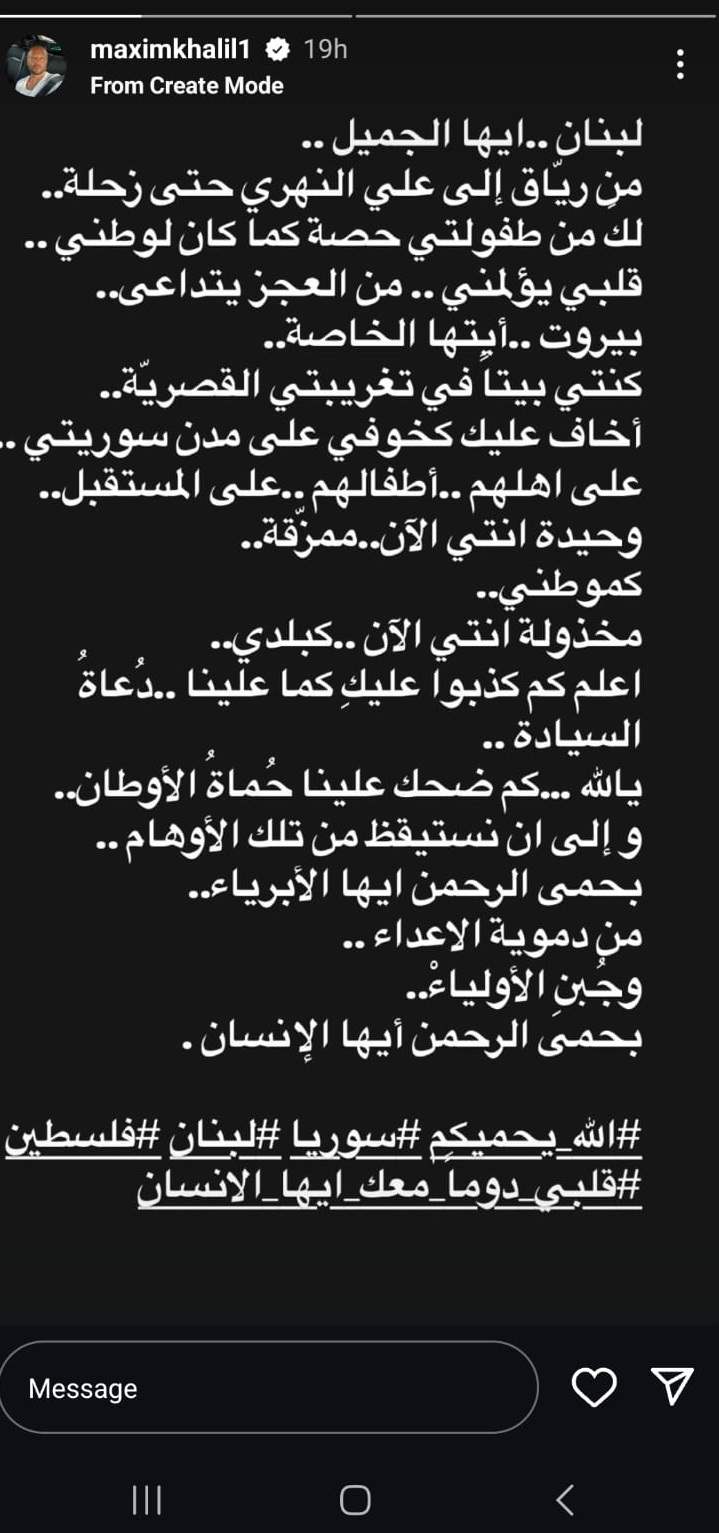Go back with system back button
719x1533 pixels.
click(565, 1499)
